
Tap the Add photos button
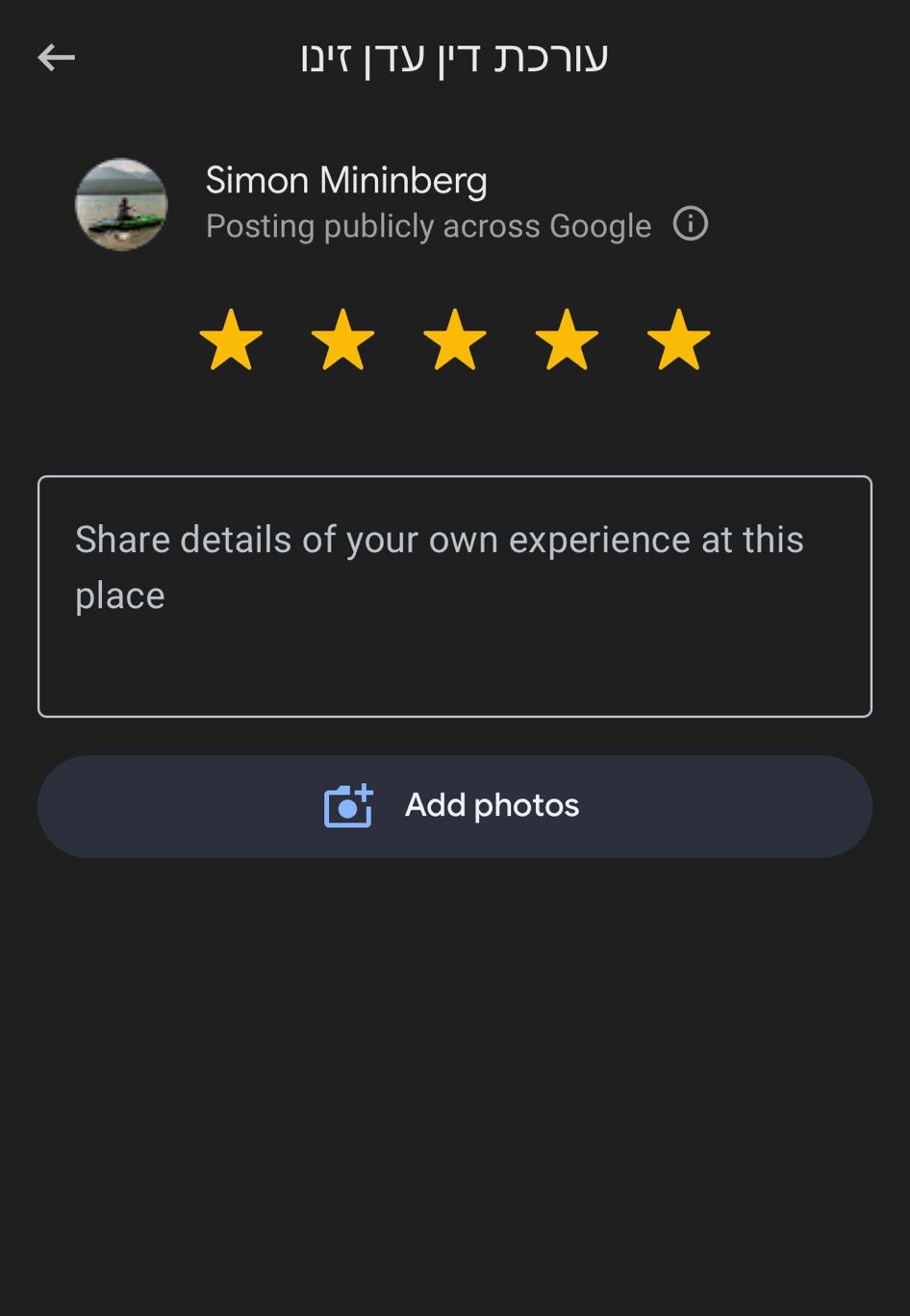454,806
